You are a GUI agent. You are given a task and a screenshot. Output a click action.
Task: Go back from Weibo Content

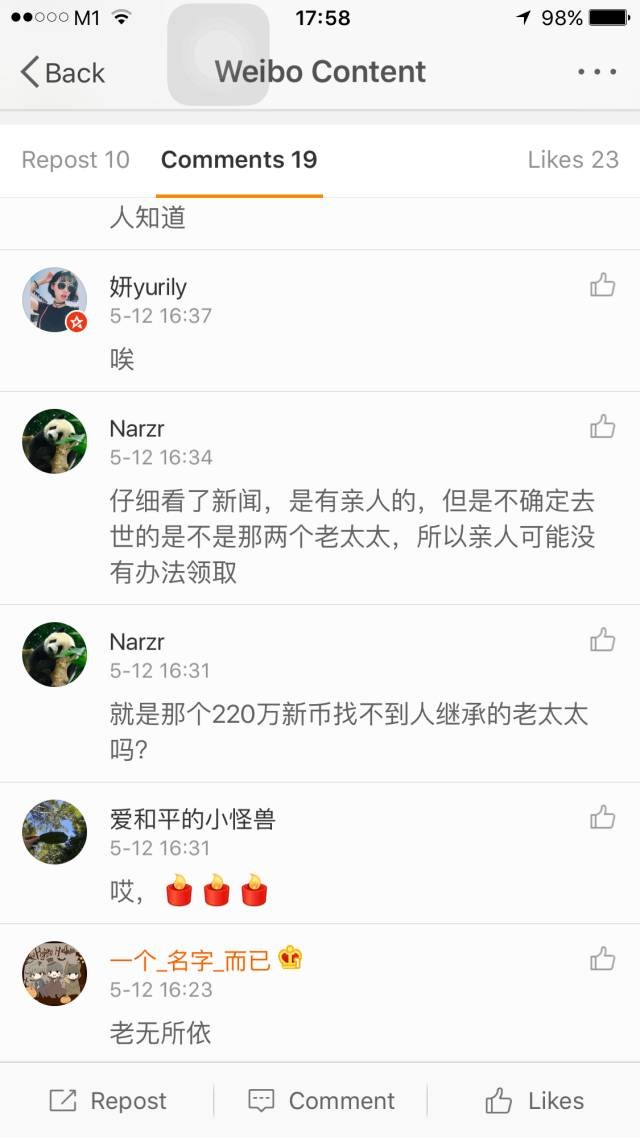pos(62,72)
